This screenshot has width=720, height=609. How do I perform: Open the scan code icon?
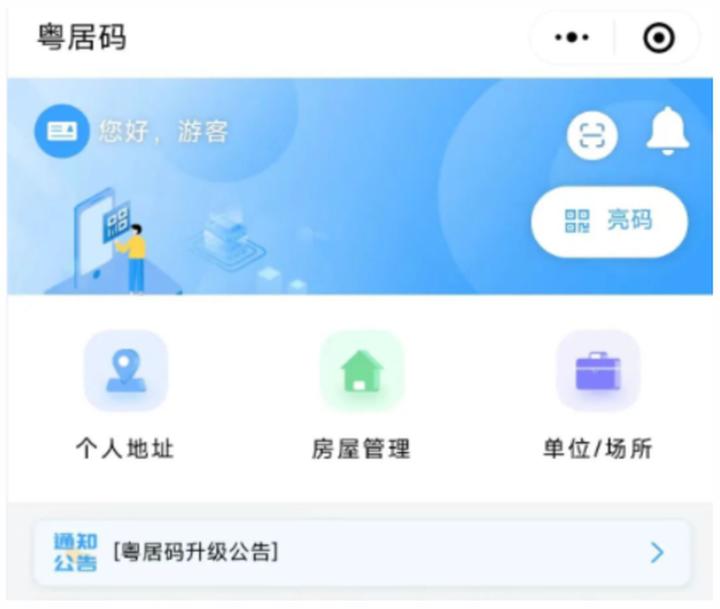(x=592, y=136)
